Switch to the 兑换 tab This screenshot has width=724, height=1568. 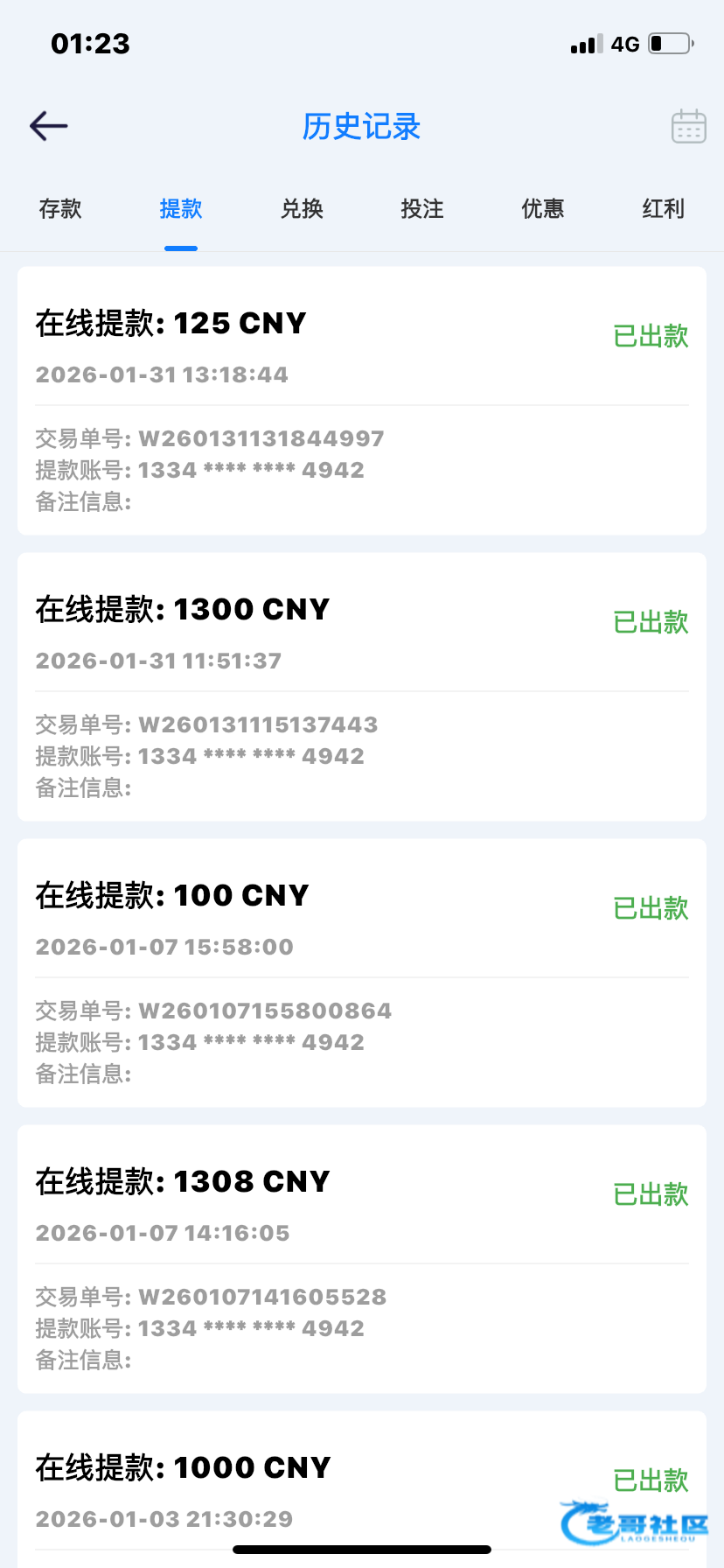click(x=302, y=209)
